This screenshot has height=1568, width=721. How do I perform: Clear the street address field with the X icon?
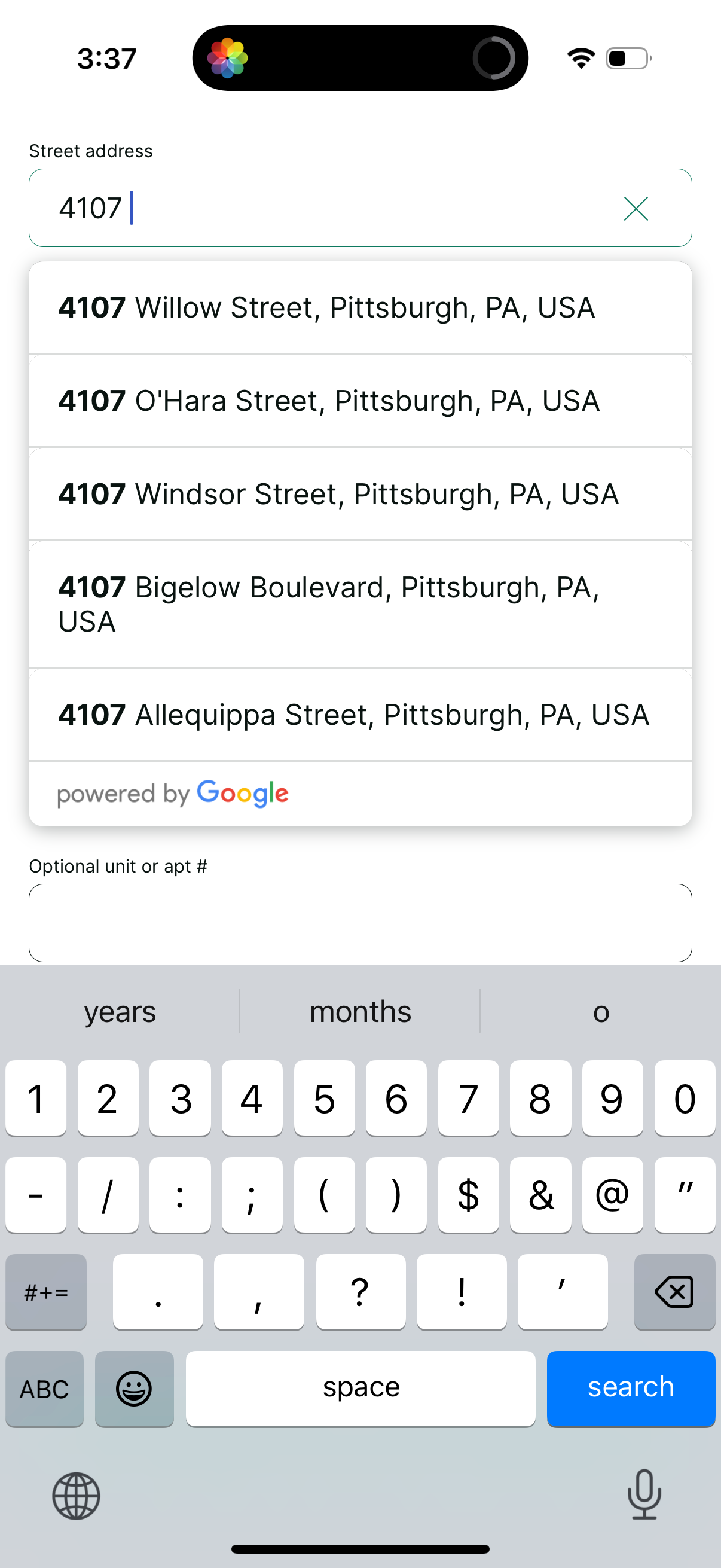636,209
